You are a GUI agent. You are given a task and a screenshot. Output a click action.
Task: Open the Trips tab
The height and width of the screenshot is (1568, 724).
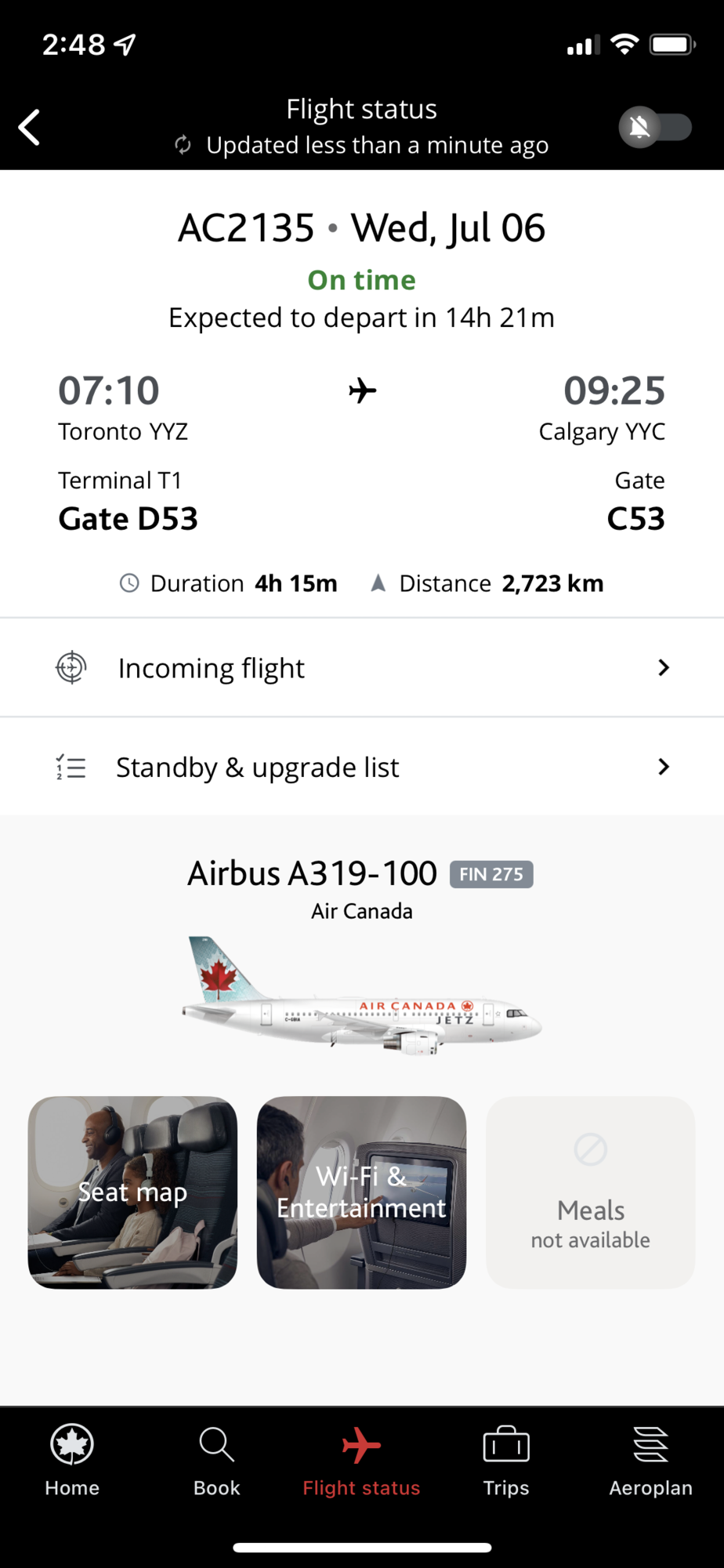click(x=506, y=1461)
